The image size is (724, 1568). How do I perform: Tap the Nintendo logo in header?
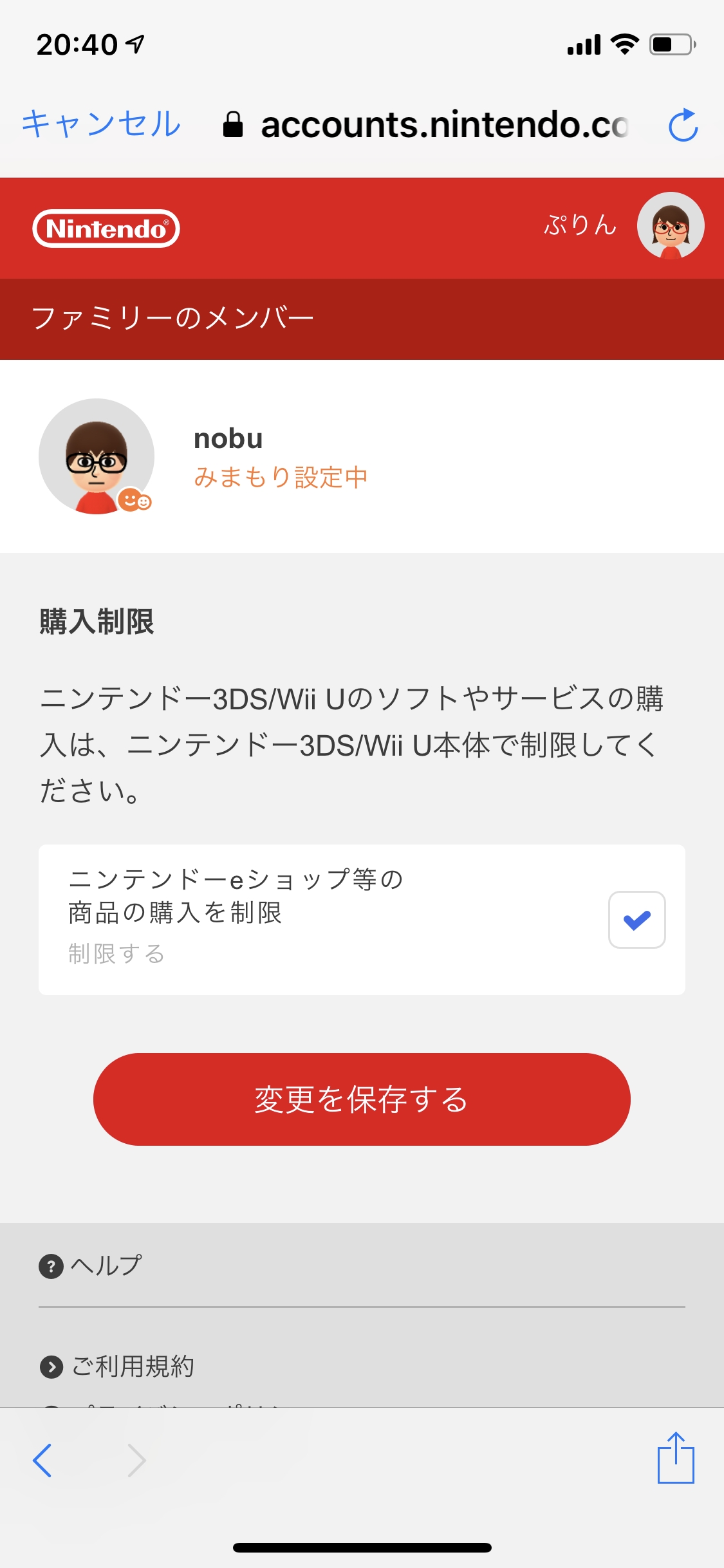tap(106, 229)
